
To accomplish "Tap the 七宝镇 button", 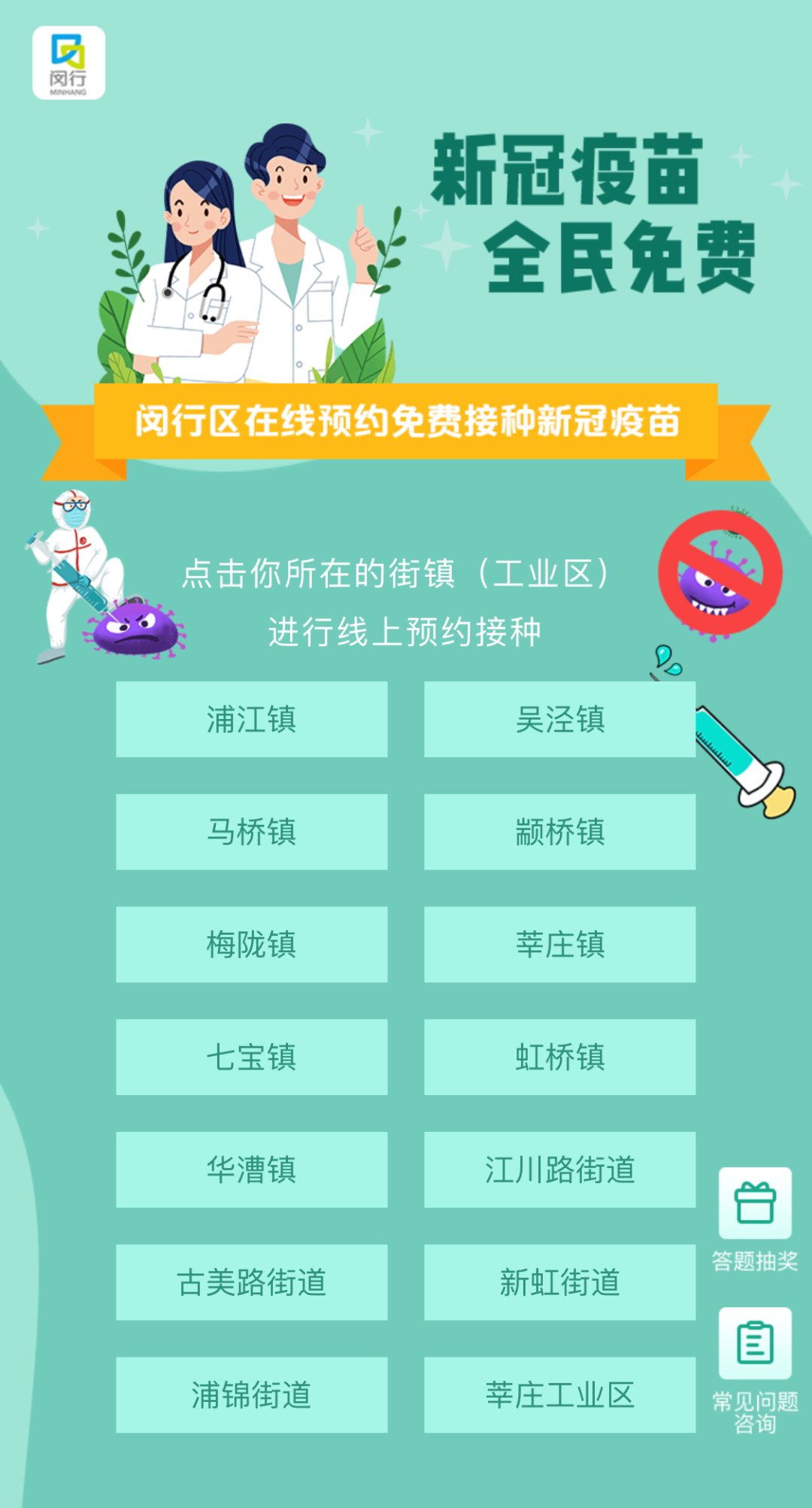I will [252, 1057].
